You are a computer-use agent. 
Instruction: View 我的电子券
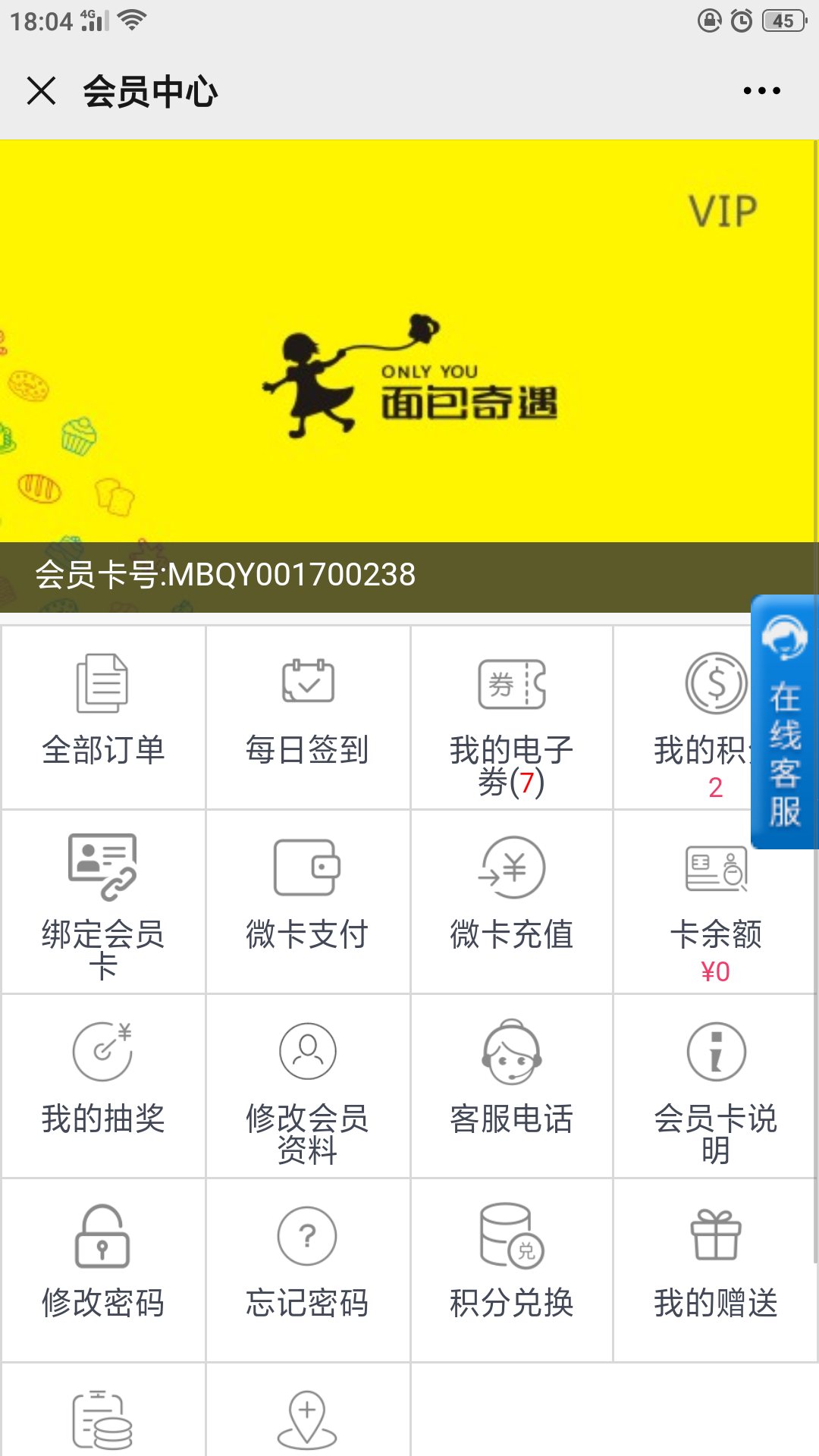click(512, 717)
